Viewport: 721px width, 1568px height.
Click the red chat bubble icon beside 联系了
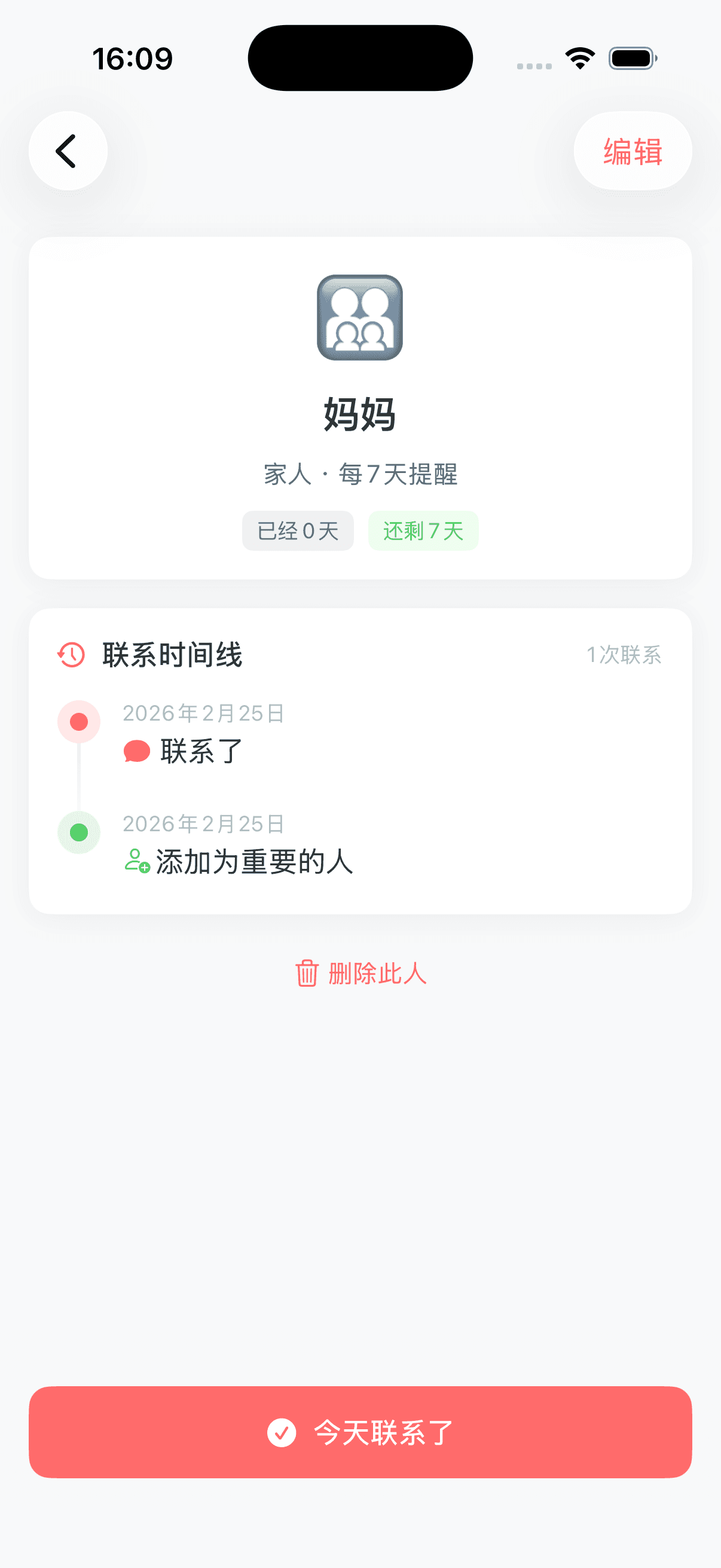(138, 751)
